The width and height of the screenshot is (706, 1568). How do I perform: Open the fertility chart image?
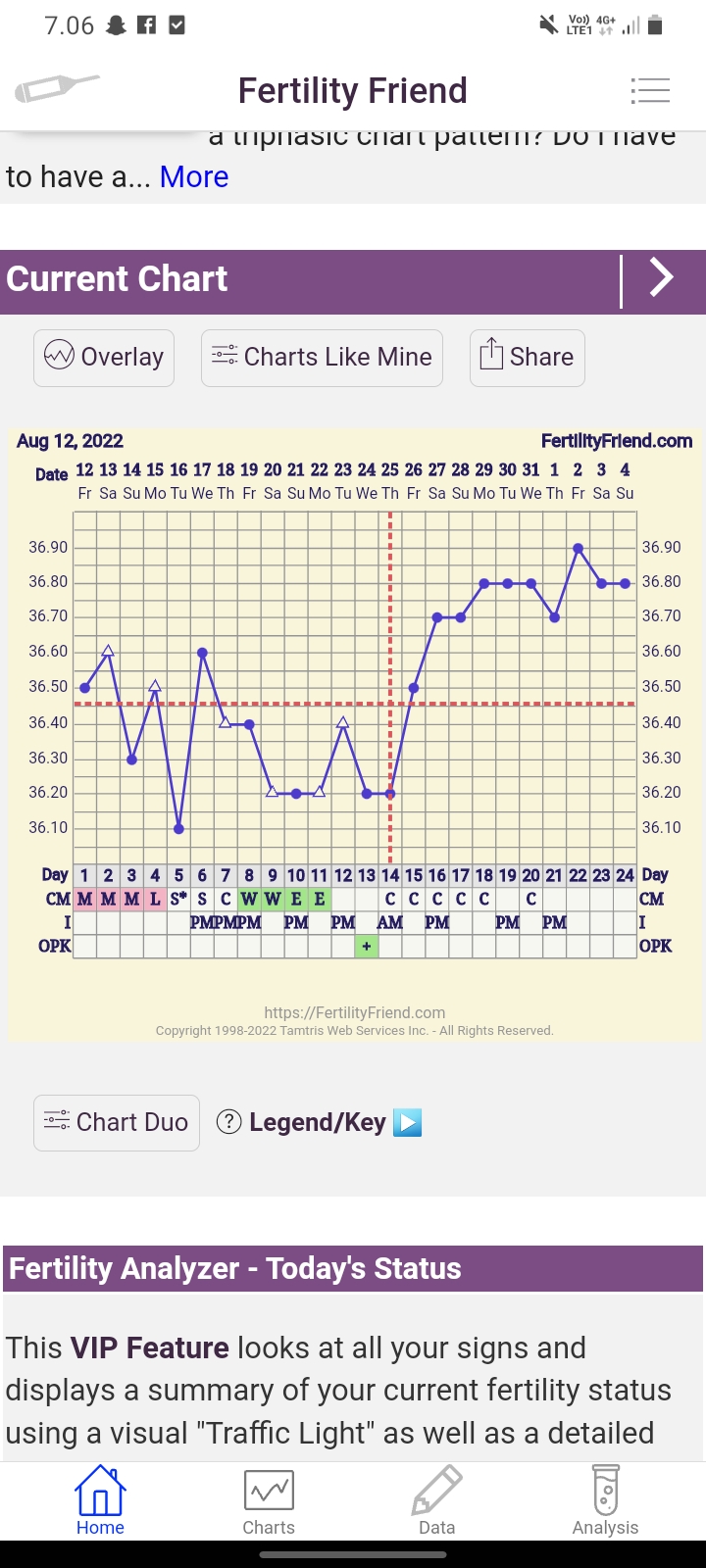coord(353,735)
